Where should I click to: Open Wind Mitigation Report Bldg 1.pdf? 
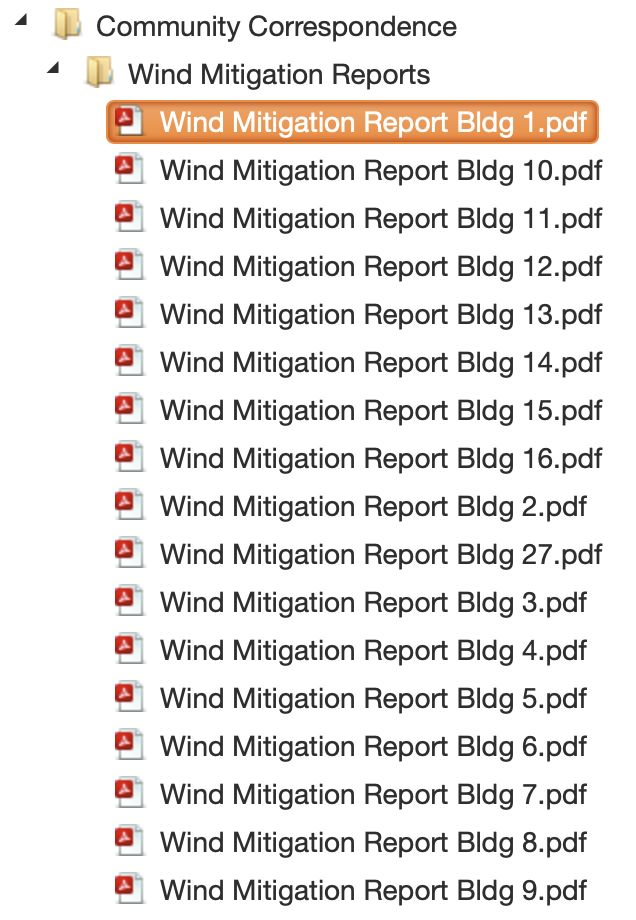pyautogui.click(x=373, y=122)
